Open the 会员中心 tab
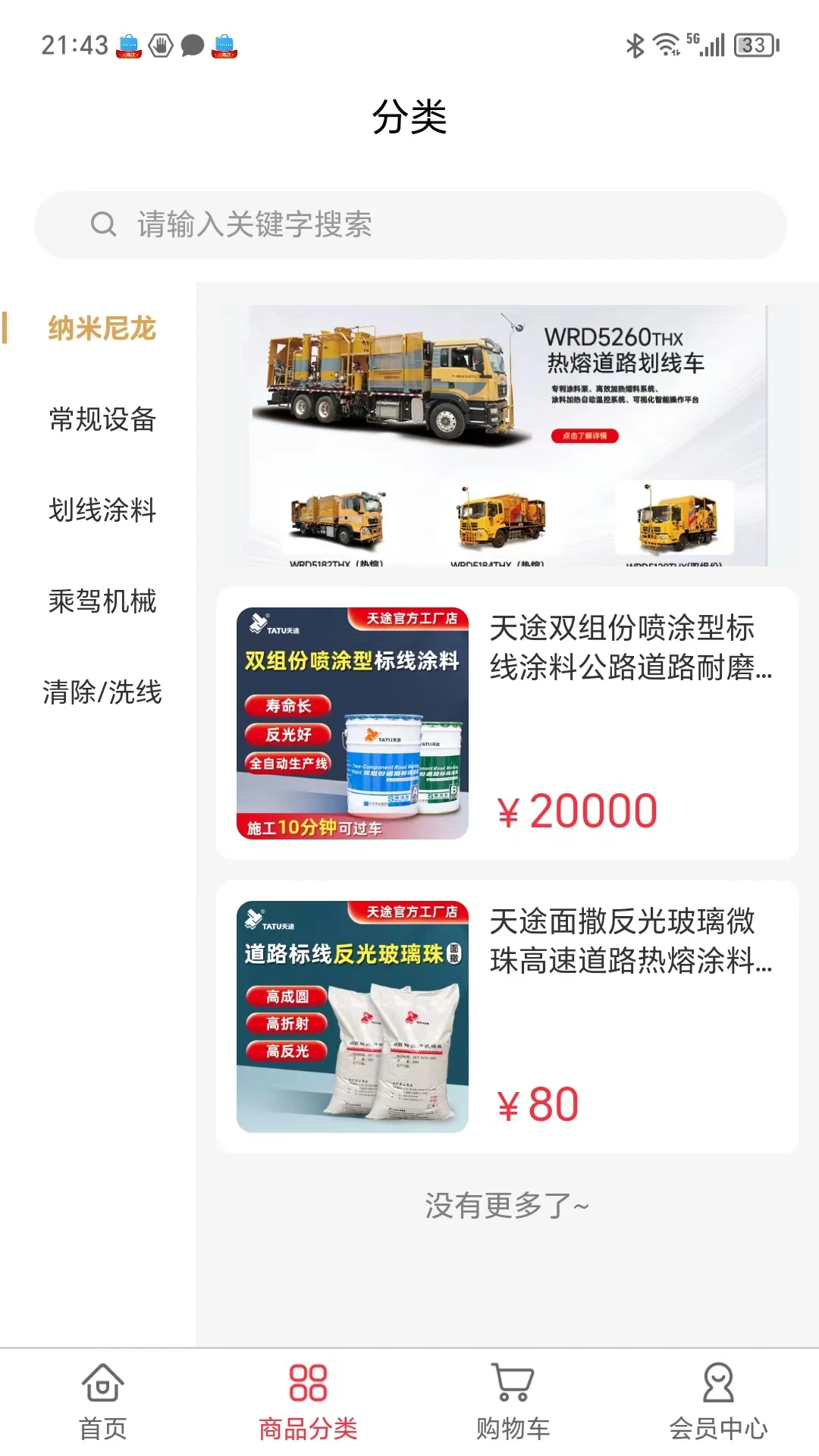The image size is (819, 1456). 717,1403
